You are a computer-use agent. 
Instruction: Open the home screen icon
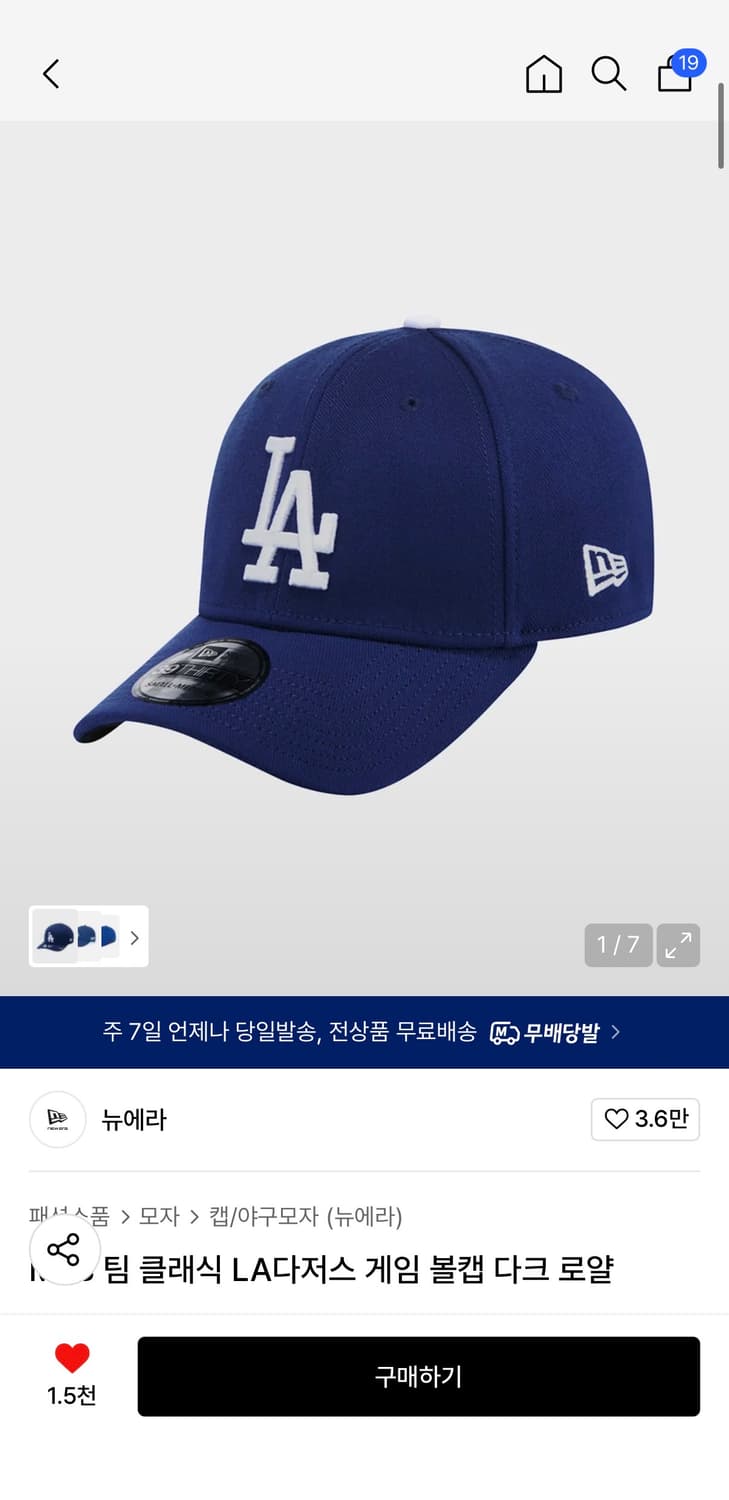click(x=543, y=74)
